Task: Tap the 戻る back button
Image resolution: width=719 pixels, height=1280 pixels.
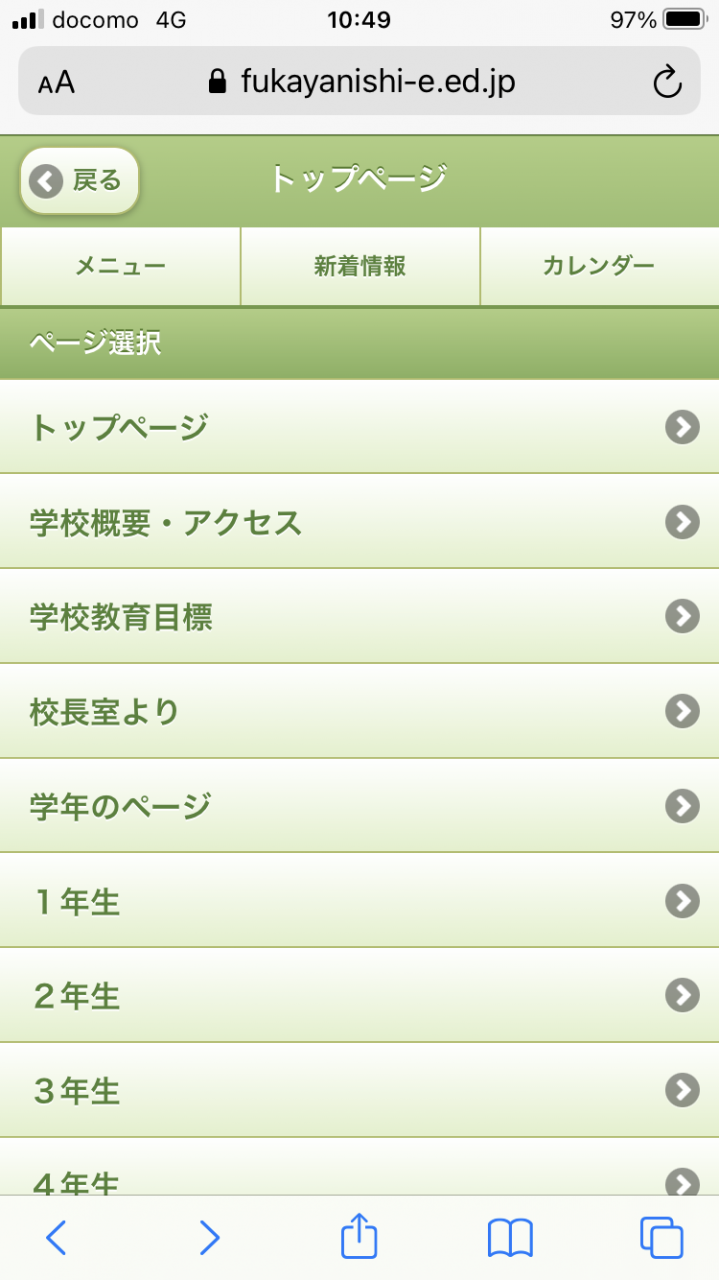Action: [x=79, y=181]
